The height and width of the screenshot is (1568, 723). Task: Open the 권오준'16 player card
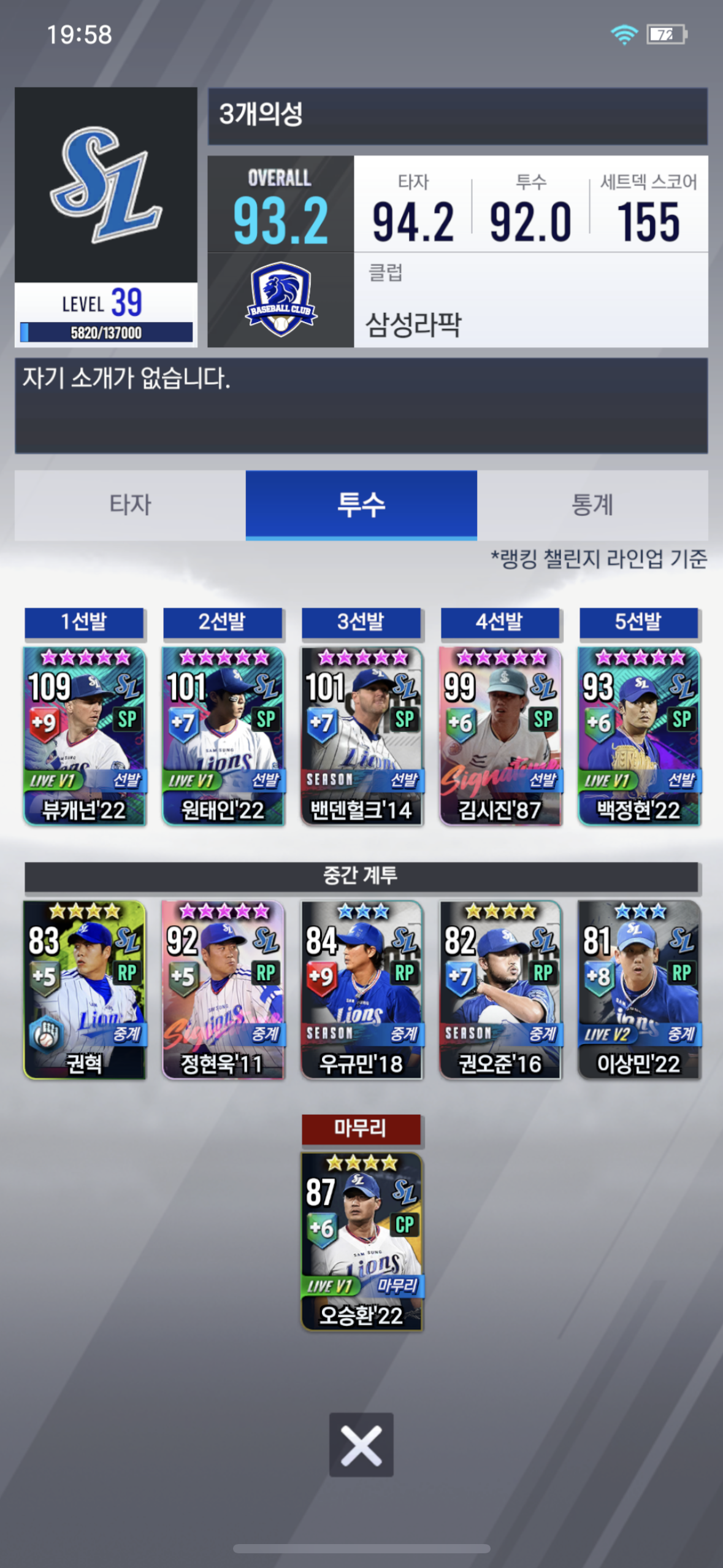[x=500, y=990]
